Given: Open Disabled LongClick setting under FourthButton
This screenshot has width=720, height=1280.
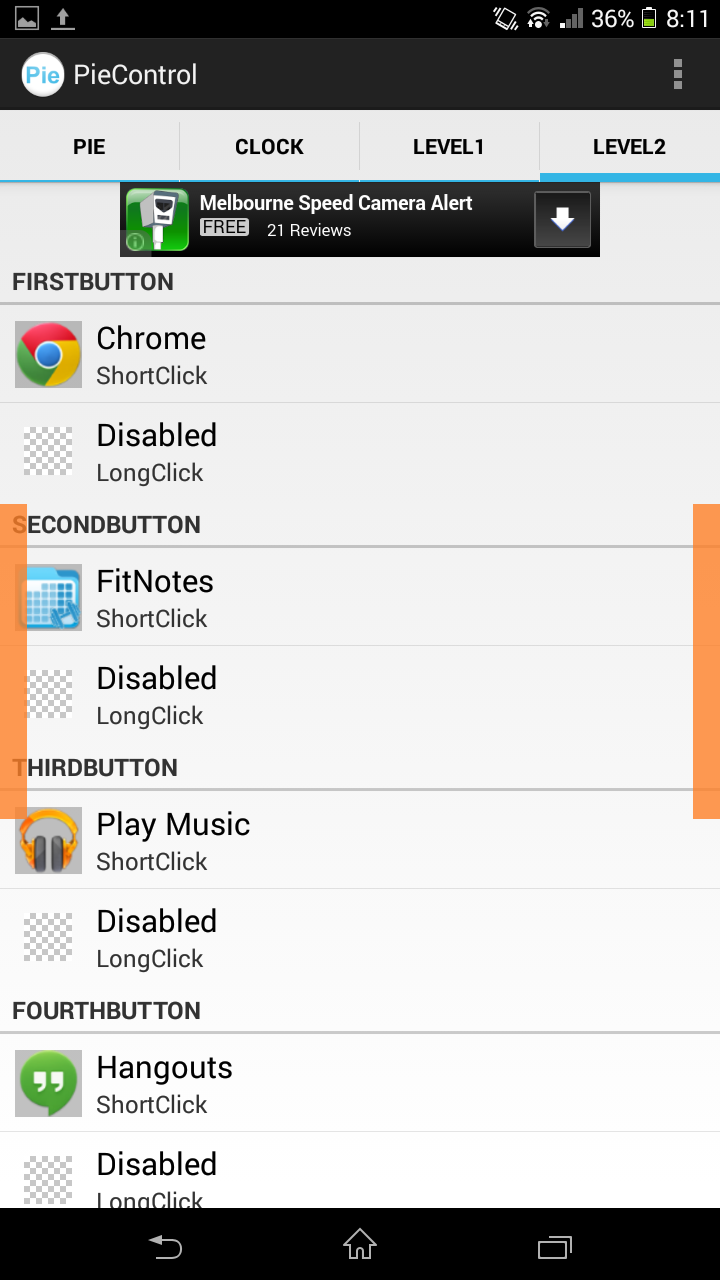Looking at the screenshot, I should (360, 1171).
